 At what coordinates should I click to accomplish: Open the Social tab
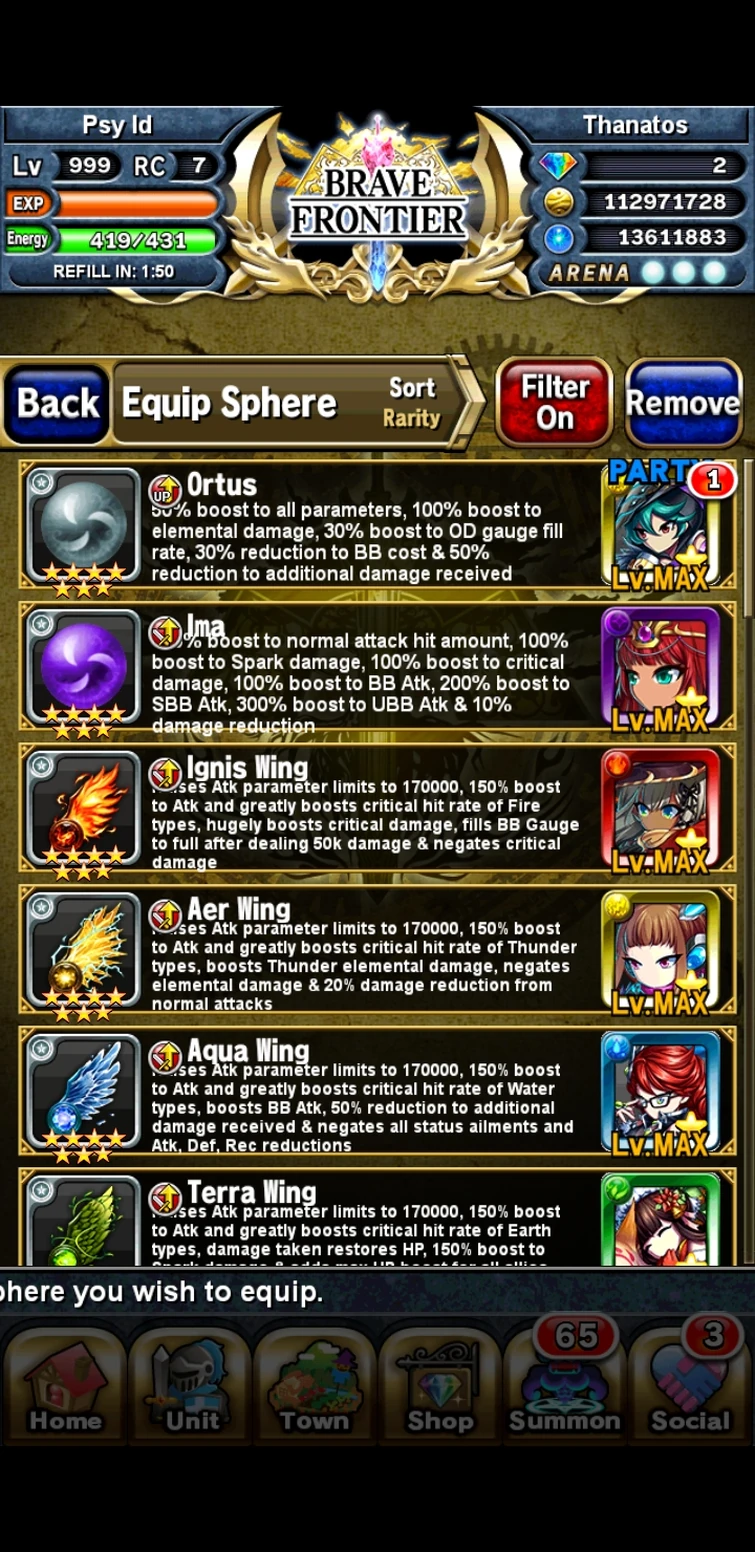tap(691, 1386)
